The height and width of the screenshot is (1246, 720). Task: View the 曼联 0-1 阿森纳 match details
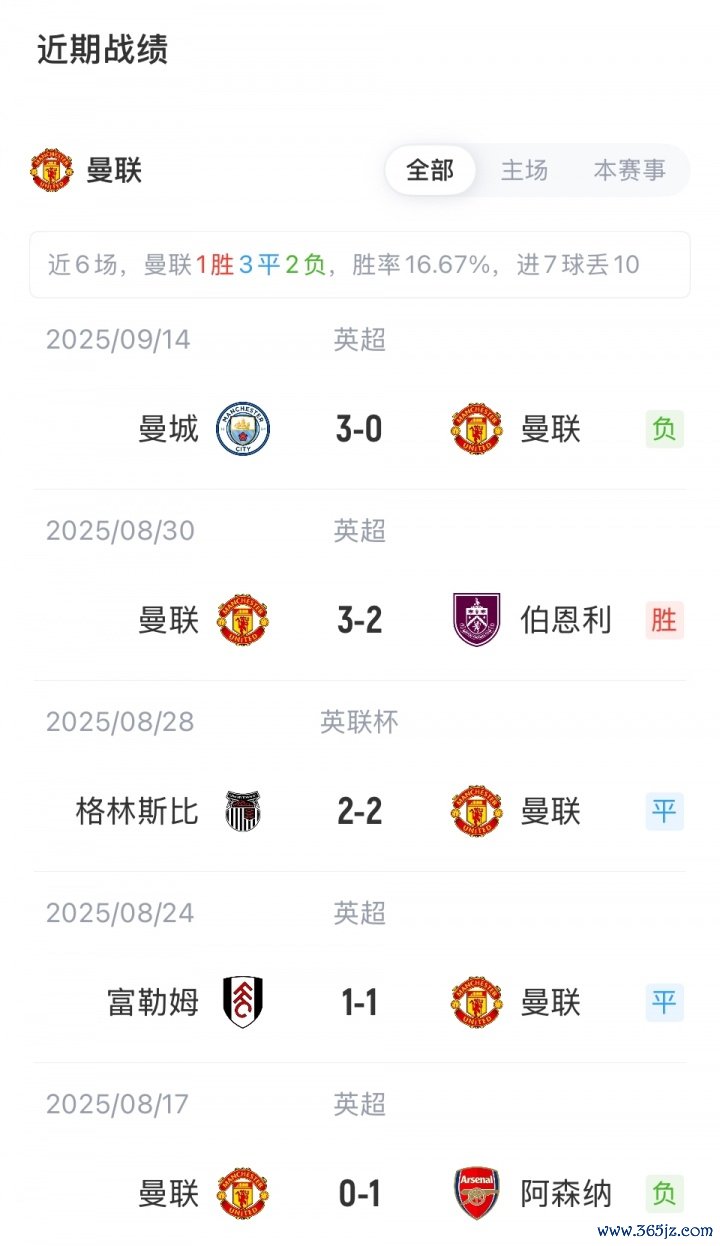pos(360,1160)
